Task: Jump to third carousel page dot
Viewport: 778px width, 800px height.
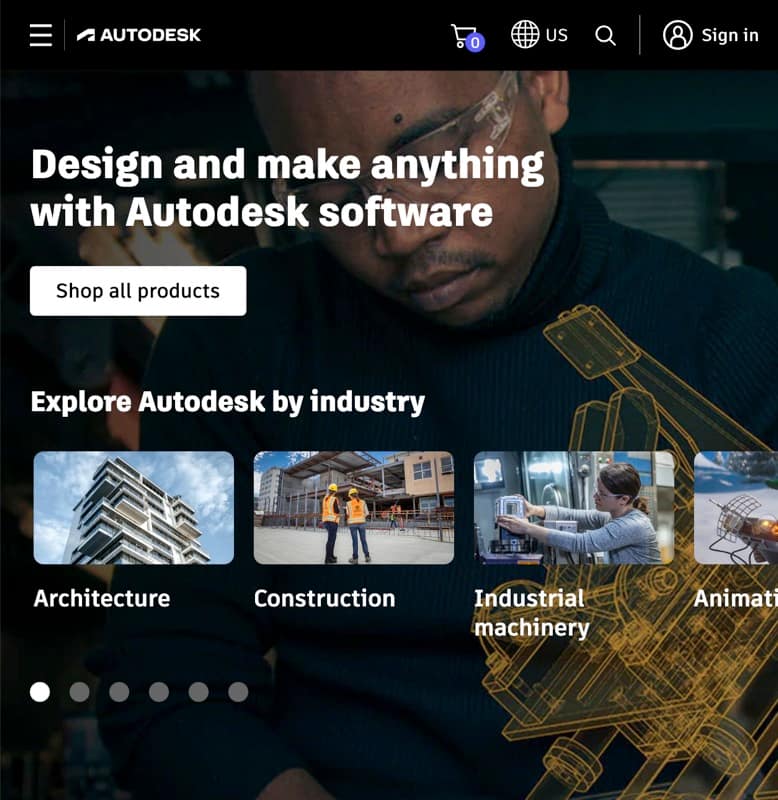Action: pos(119,692)
